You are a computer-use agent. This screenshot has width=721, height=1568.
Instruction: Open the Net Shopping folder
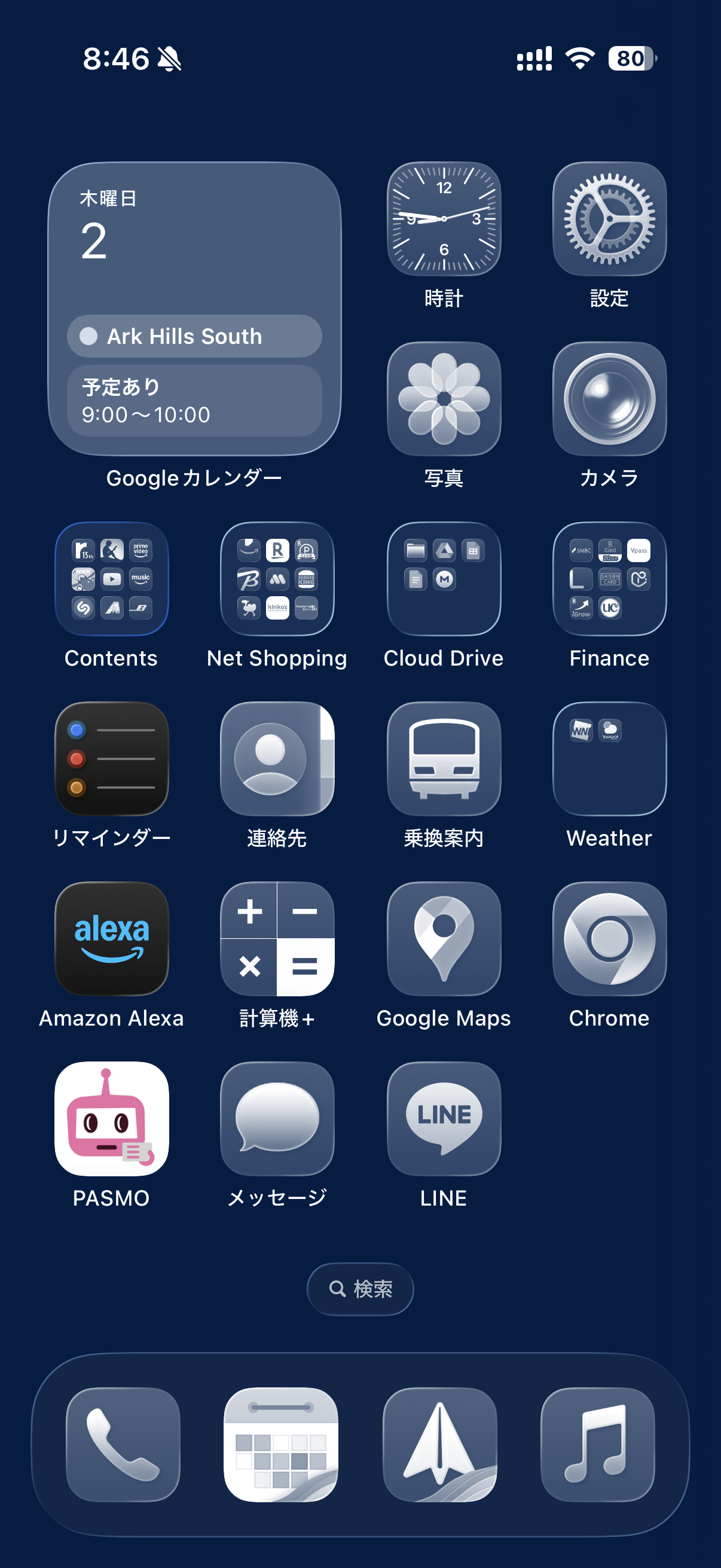pos(277,579)
